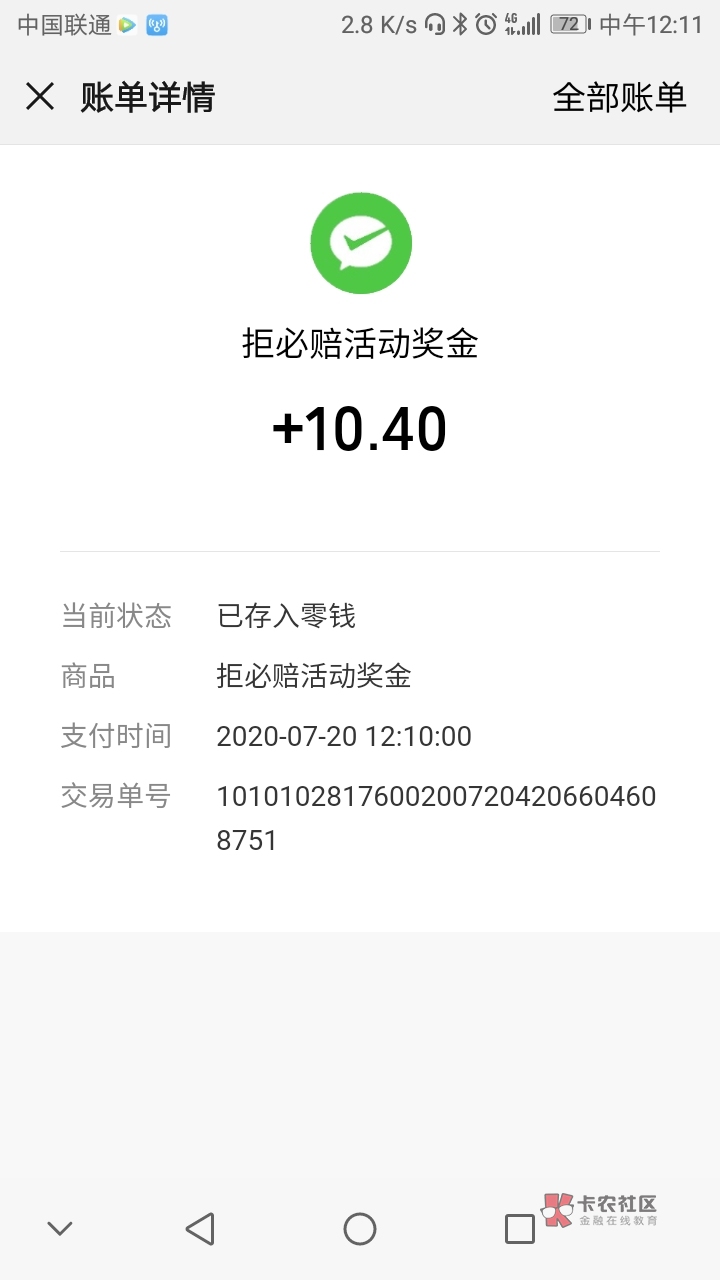Image resolution: width=720 pixels, height=1280 pixels.
Task: Open 全部账单 to view all bills
Action: [619, 97]
